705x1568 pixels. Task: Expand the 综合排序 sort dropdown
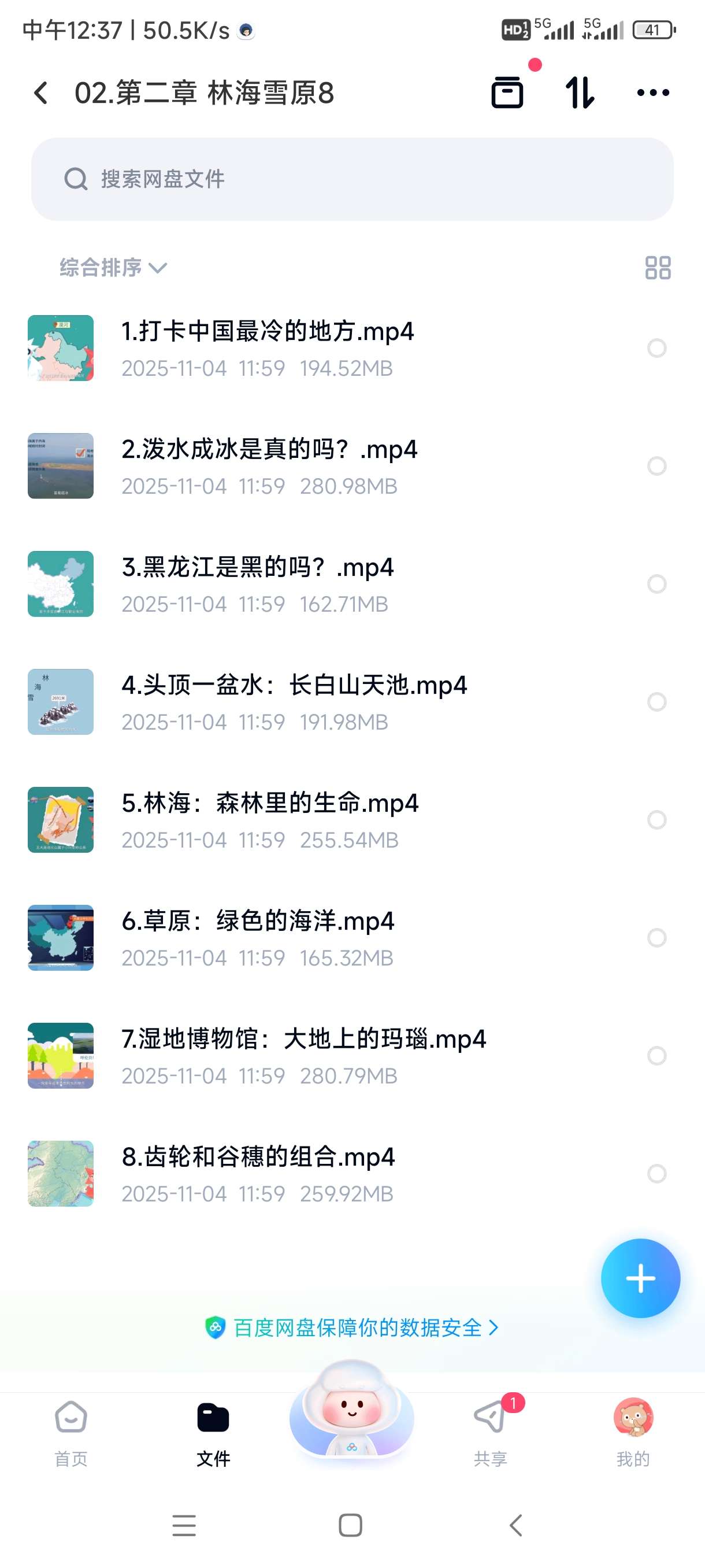(x=113, y=268)
